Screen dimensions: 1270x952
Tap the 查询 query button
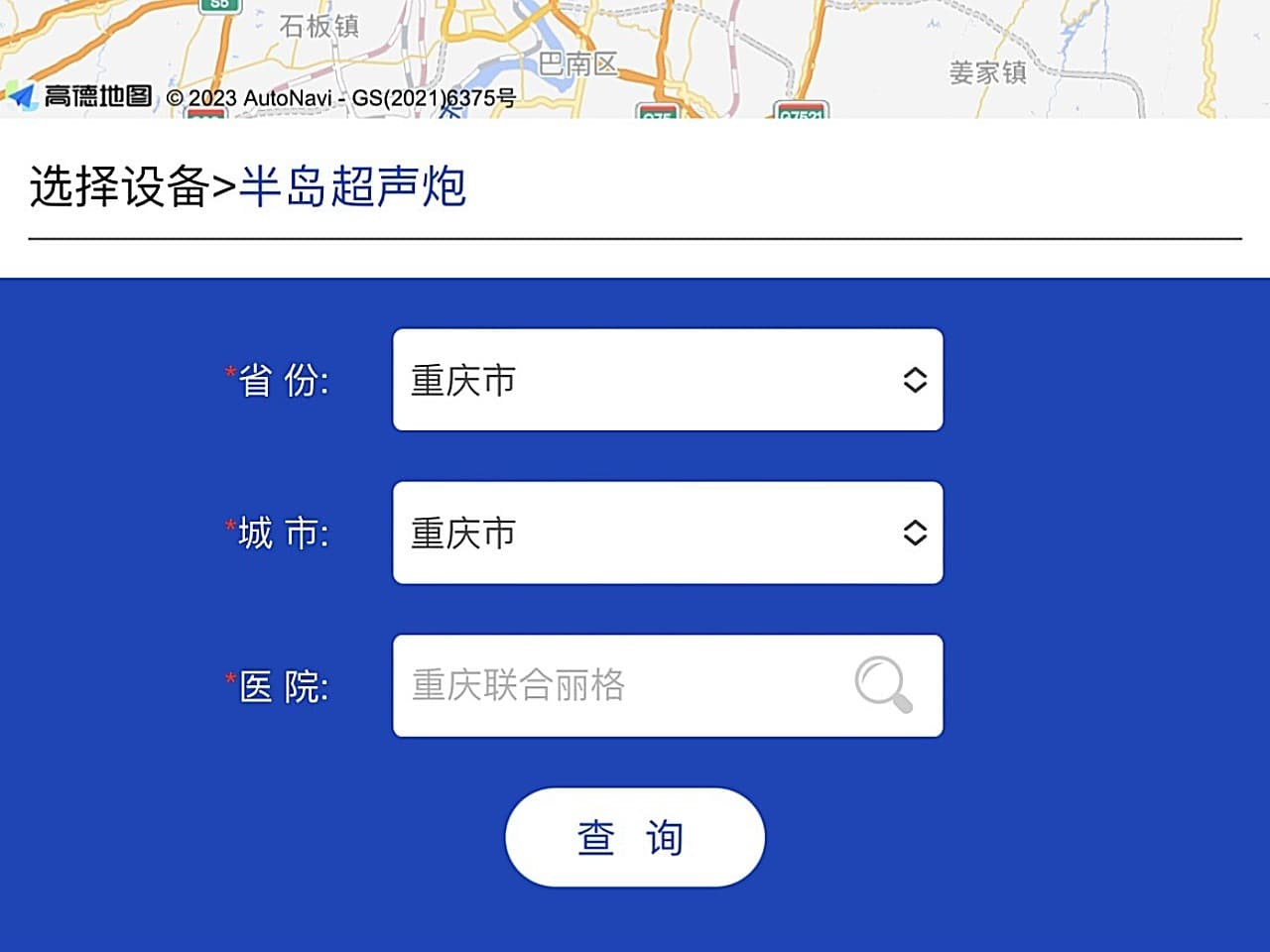coord(634,837)
